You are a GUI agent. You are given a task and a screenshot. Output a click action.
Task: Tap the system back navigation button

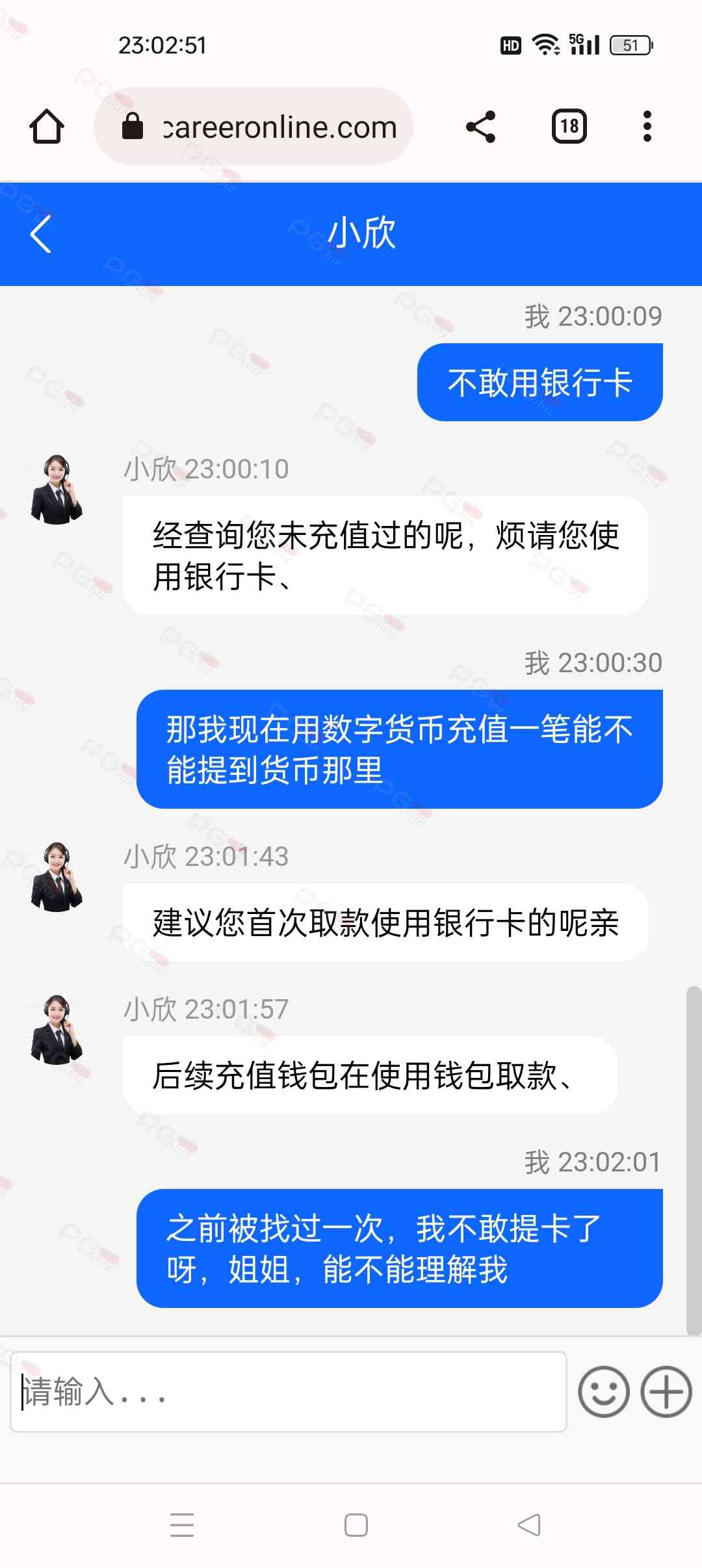[x=529, y=1524]
